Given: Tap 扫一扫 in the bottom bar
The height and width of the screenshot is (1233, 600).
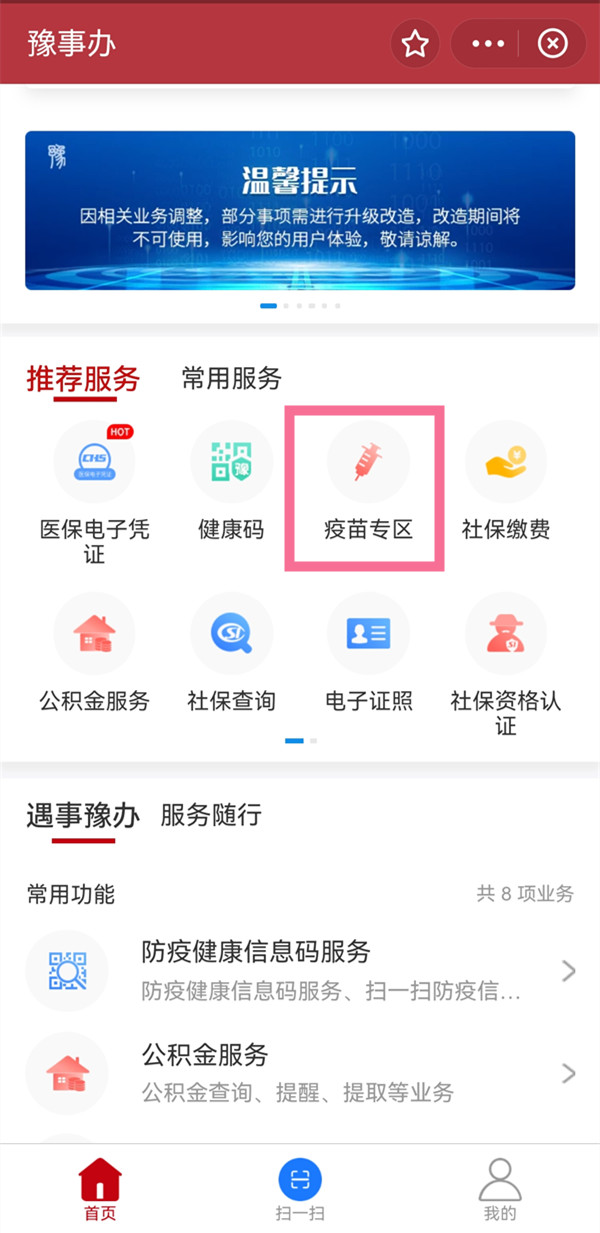Looking at the screenshot, I should [300, 1189].
